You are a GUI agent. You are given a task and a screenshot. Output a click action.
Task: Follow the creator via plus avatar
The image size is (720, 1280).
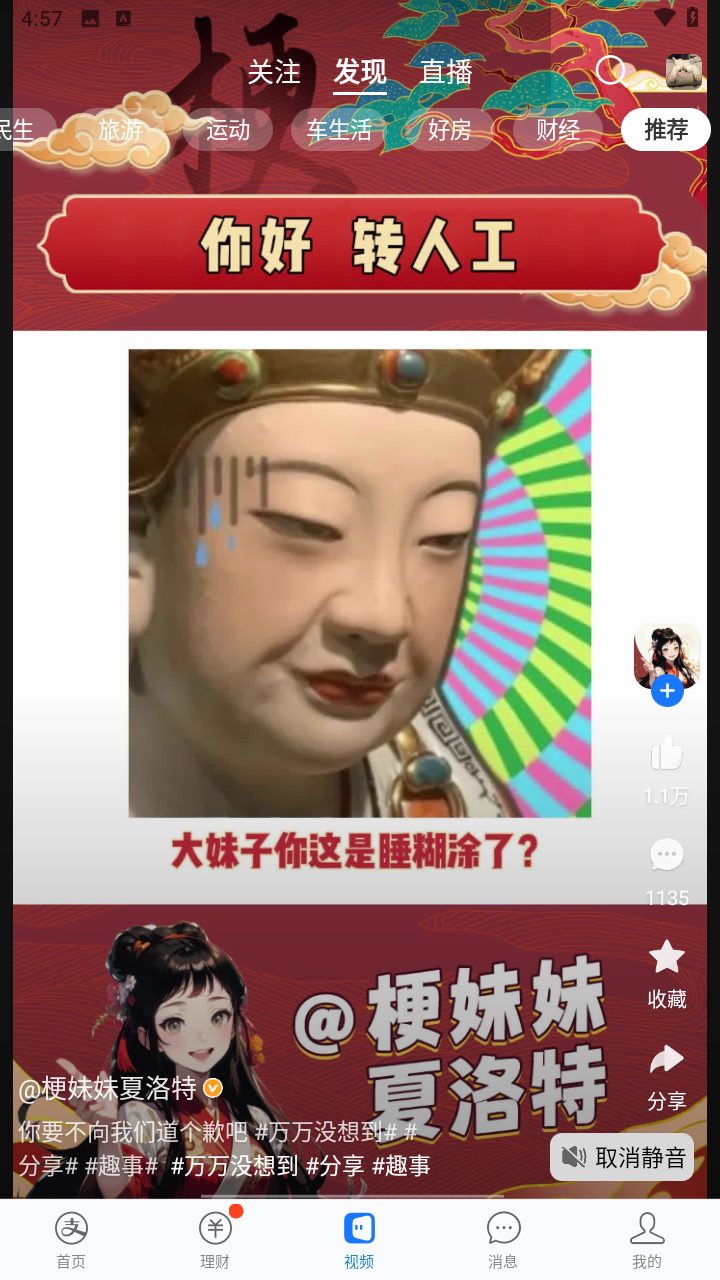click(x=667, y=691)
